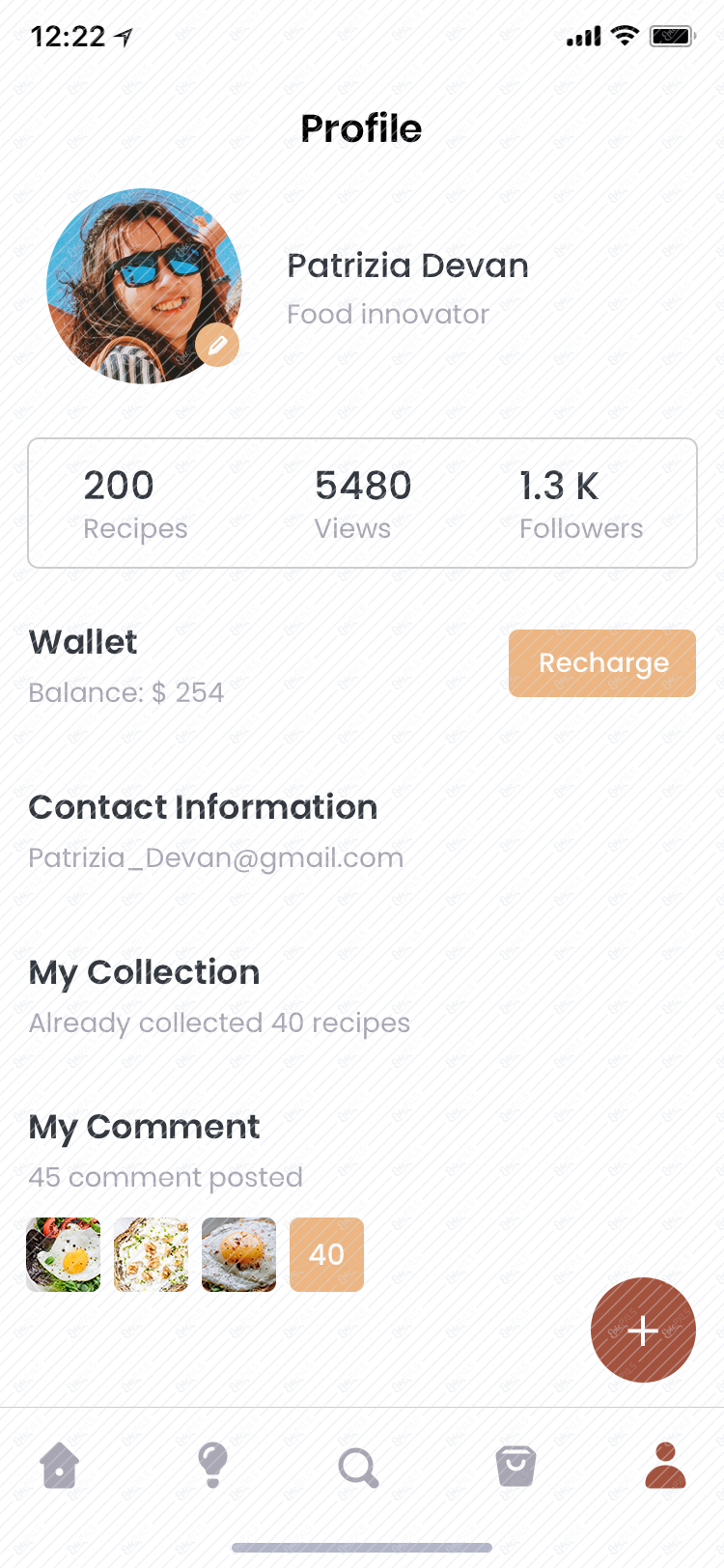Select the Profile tab

(665, 1466)
